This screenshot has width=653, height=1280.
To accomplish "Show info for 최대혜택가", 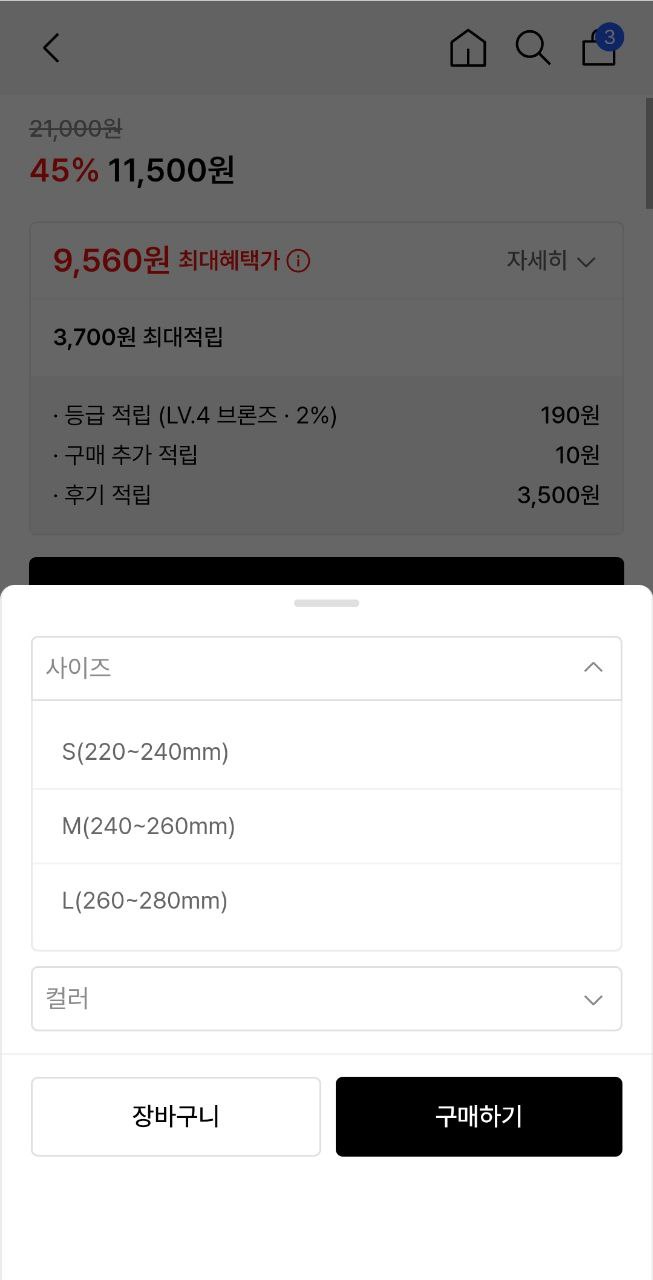I will click(x=298, y=261).
